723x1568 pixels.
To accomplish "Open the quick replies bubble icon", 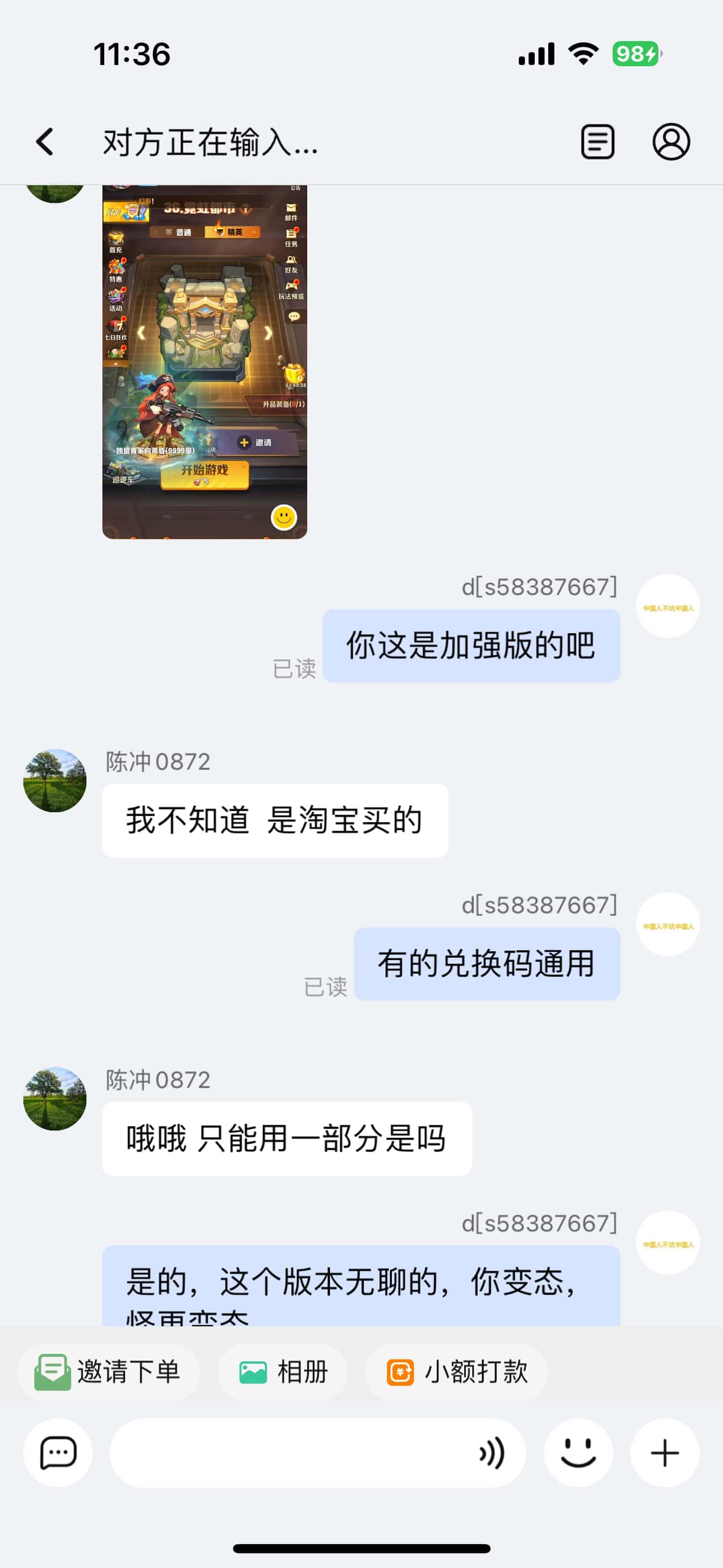I will click(58, 1453).
